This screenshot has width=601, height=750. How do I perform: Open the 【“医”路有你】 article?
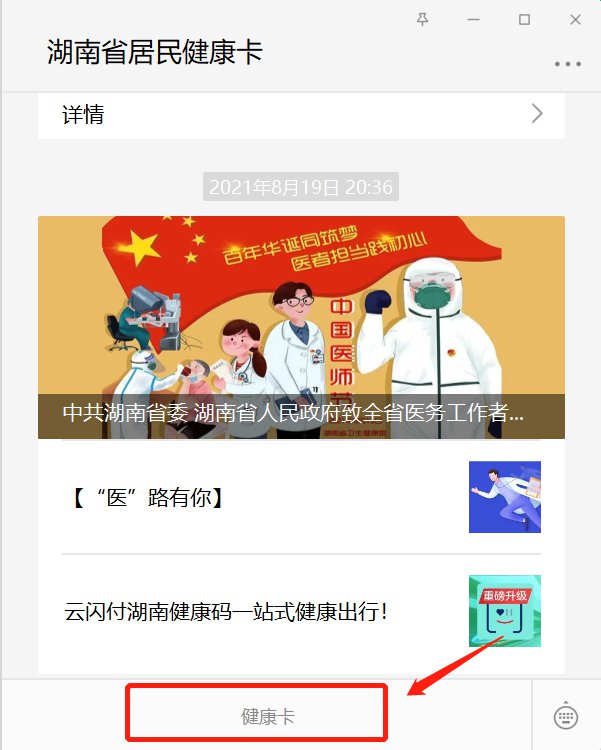click(301, 497)
